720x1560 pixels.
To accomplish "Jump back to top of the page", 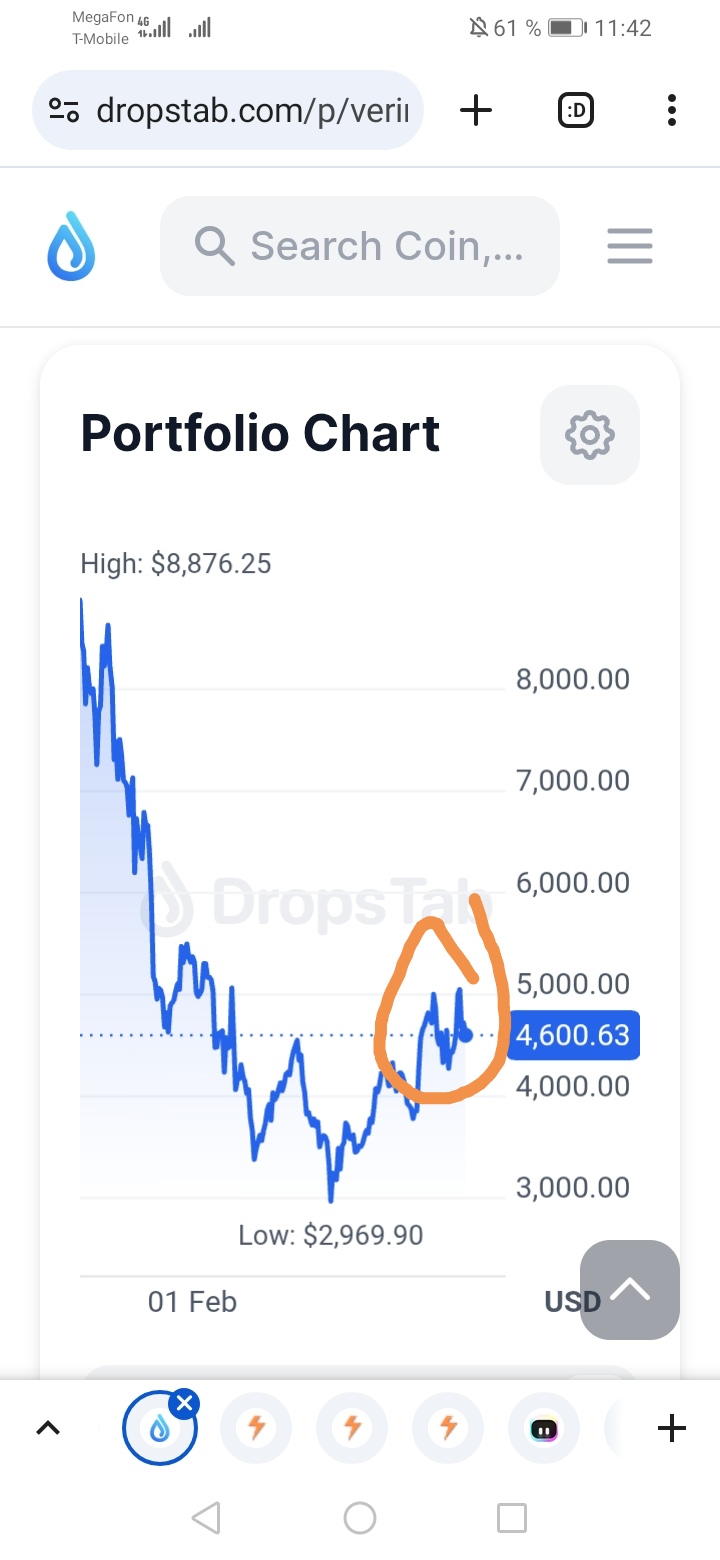I will 630,1290.
